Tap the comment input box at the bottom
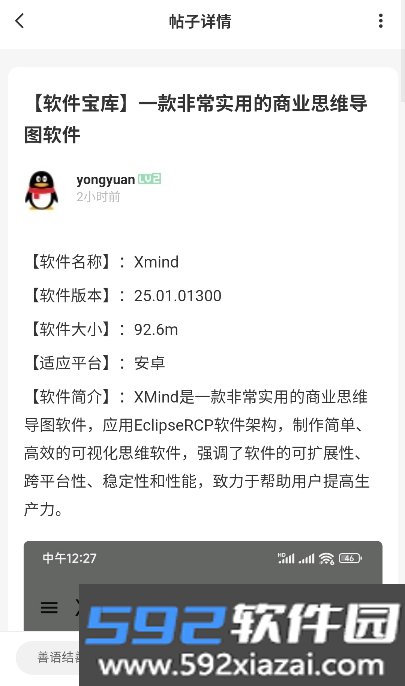 tap(48, 657)
